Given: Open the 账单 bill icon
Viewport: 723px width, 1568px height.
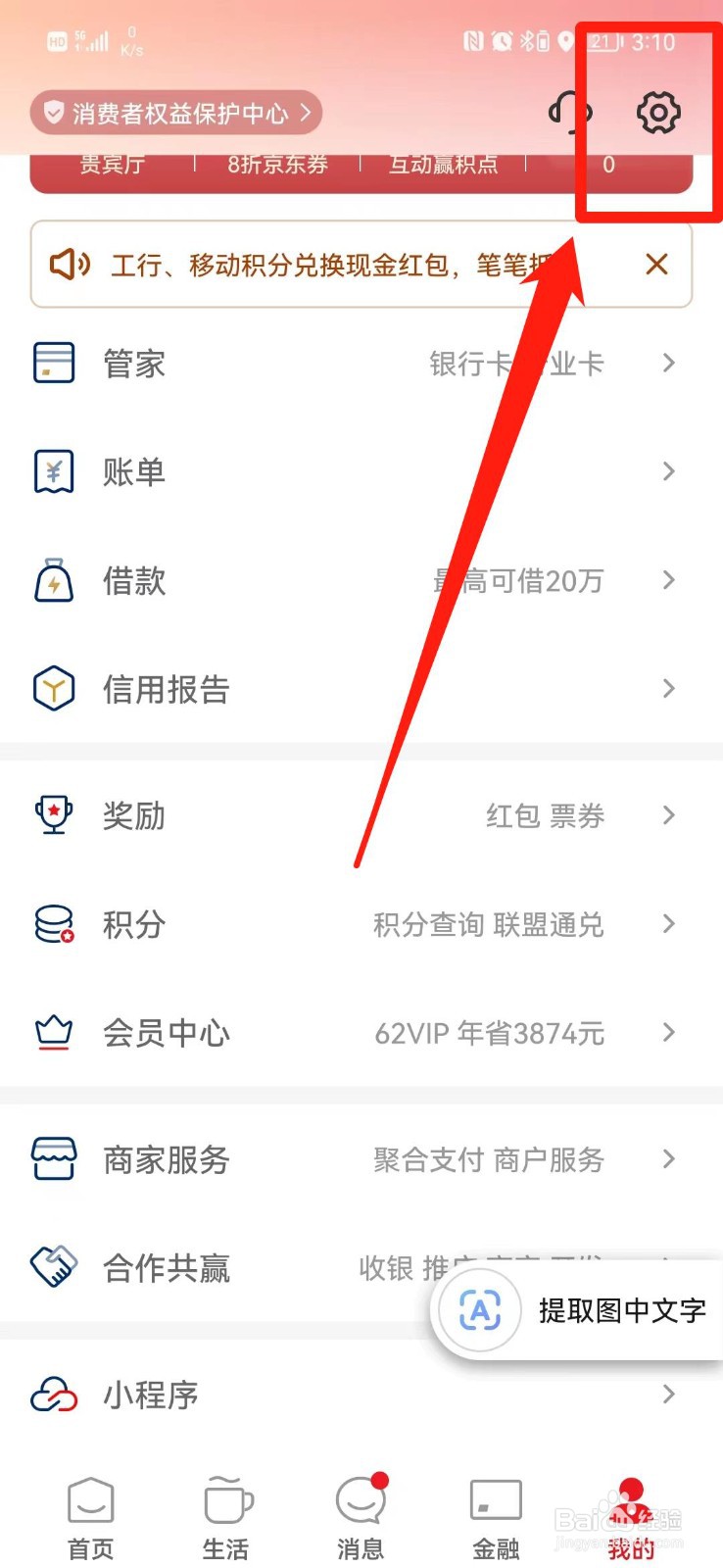Looking at the screenshot, I should [54, 471].
